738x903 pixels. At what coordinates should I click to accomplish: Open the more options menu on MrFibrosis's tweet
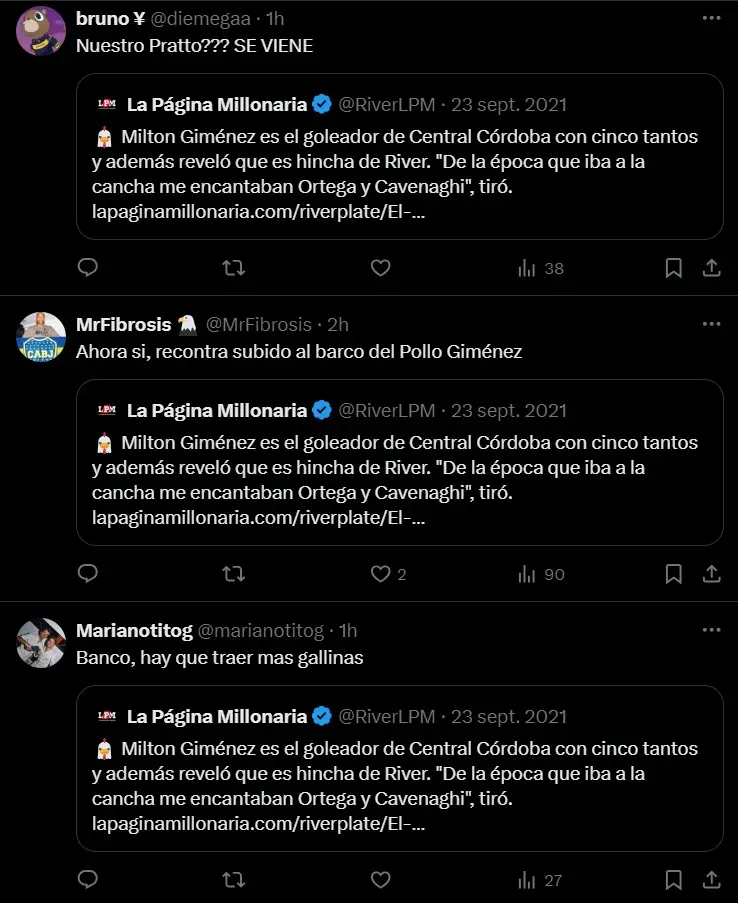pyautogui.click(x=712, y=322)
